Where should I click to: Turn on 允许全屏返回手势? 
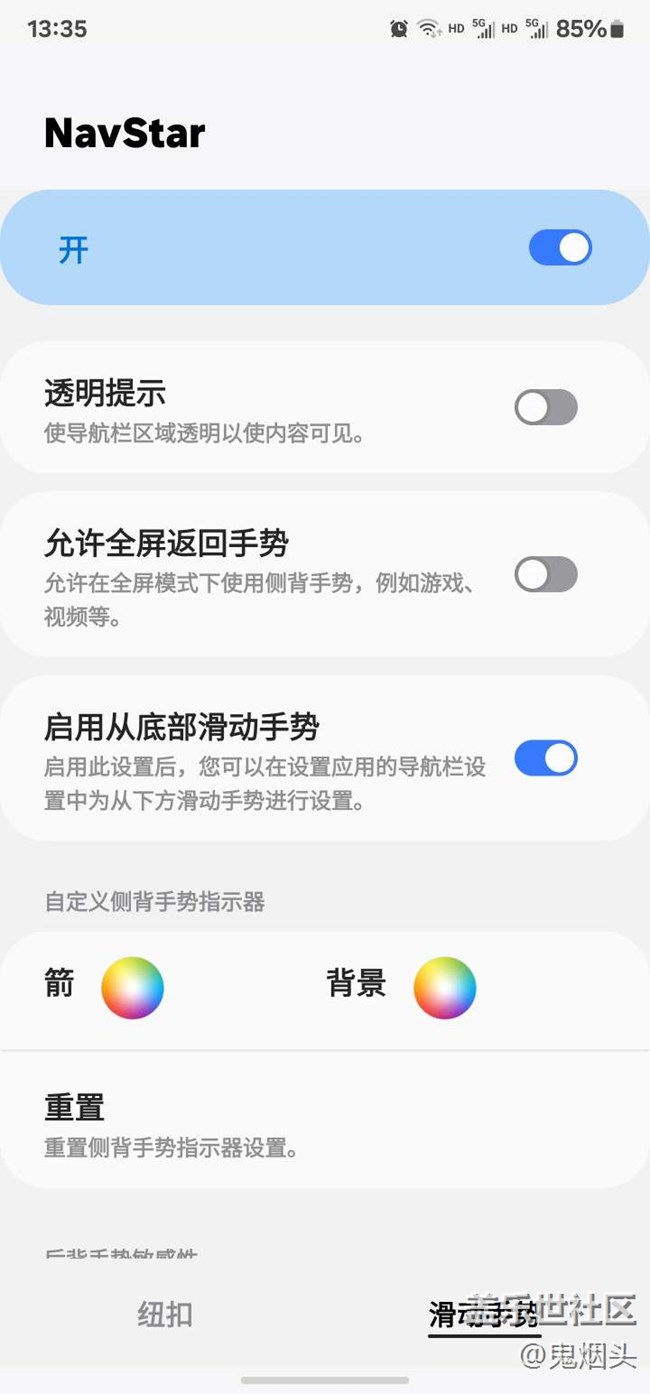point(546,575)
